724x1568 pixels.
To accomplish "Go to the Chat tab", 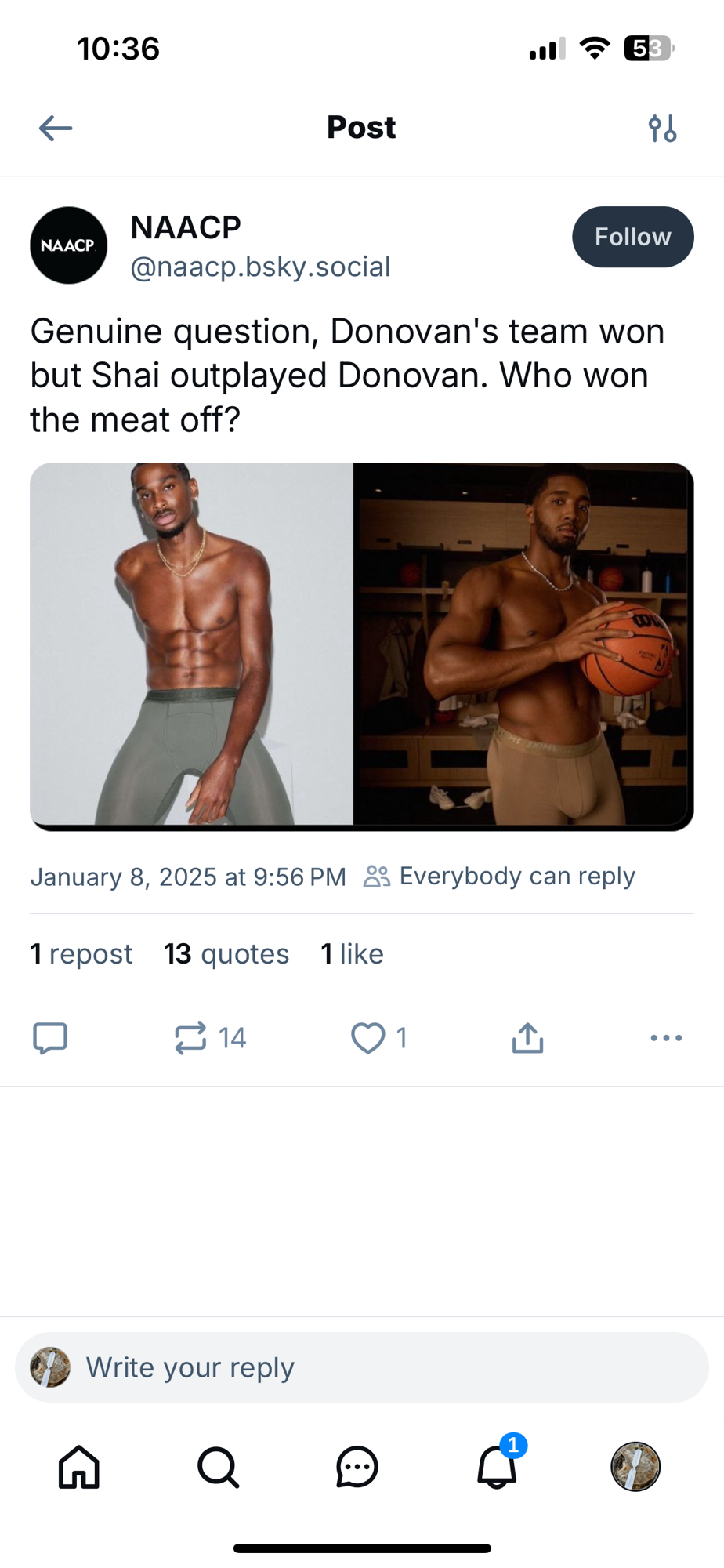I will coord(357,1467).
